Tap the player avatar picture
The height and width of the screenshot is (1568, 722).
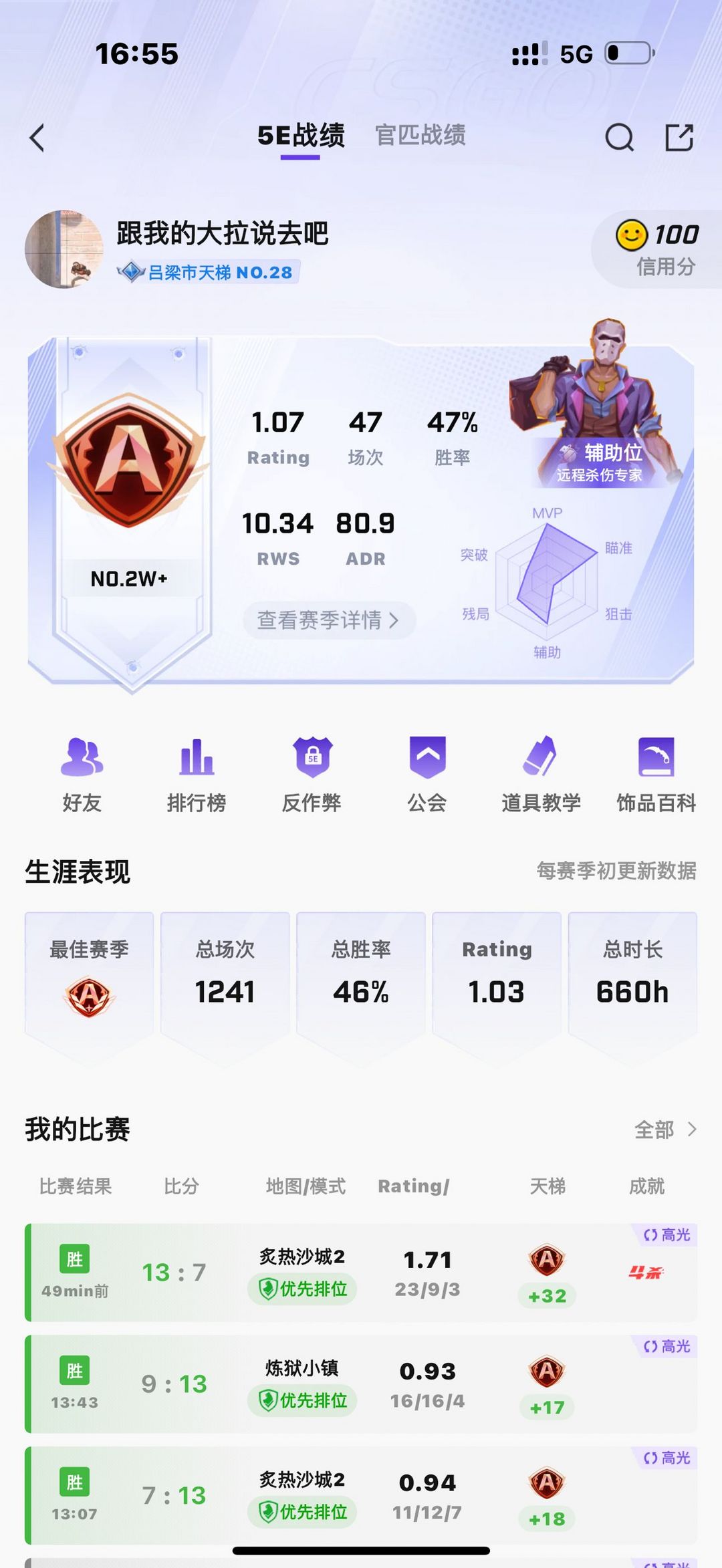64,249
